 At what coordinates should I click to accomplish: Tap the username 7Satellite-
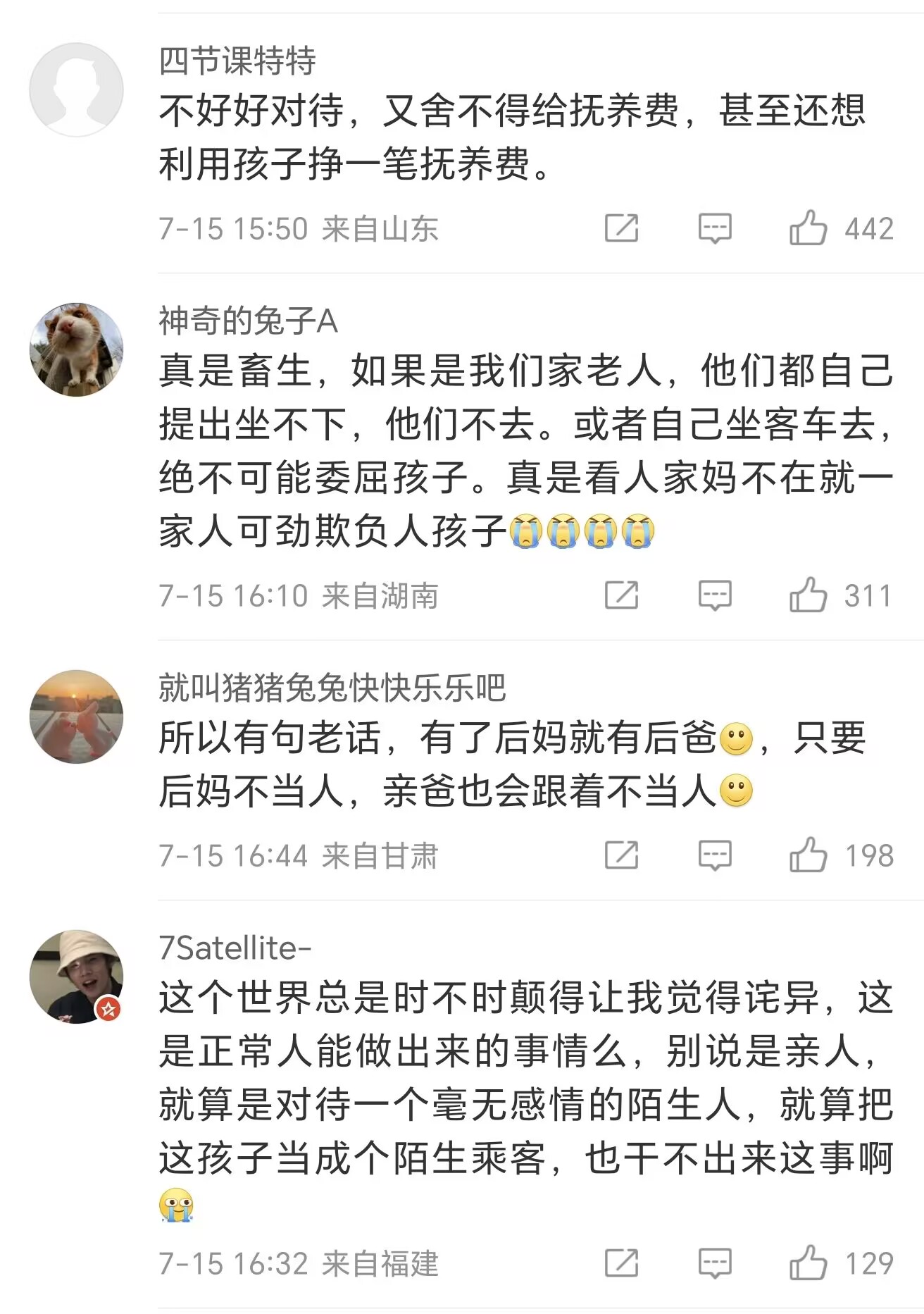(235, 948)
